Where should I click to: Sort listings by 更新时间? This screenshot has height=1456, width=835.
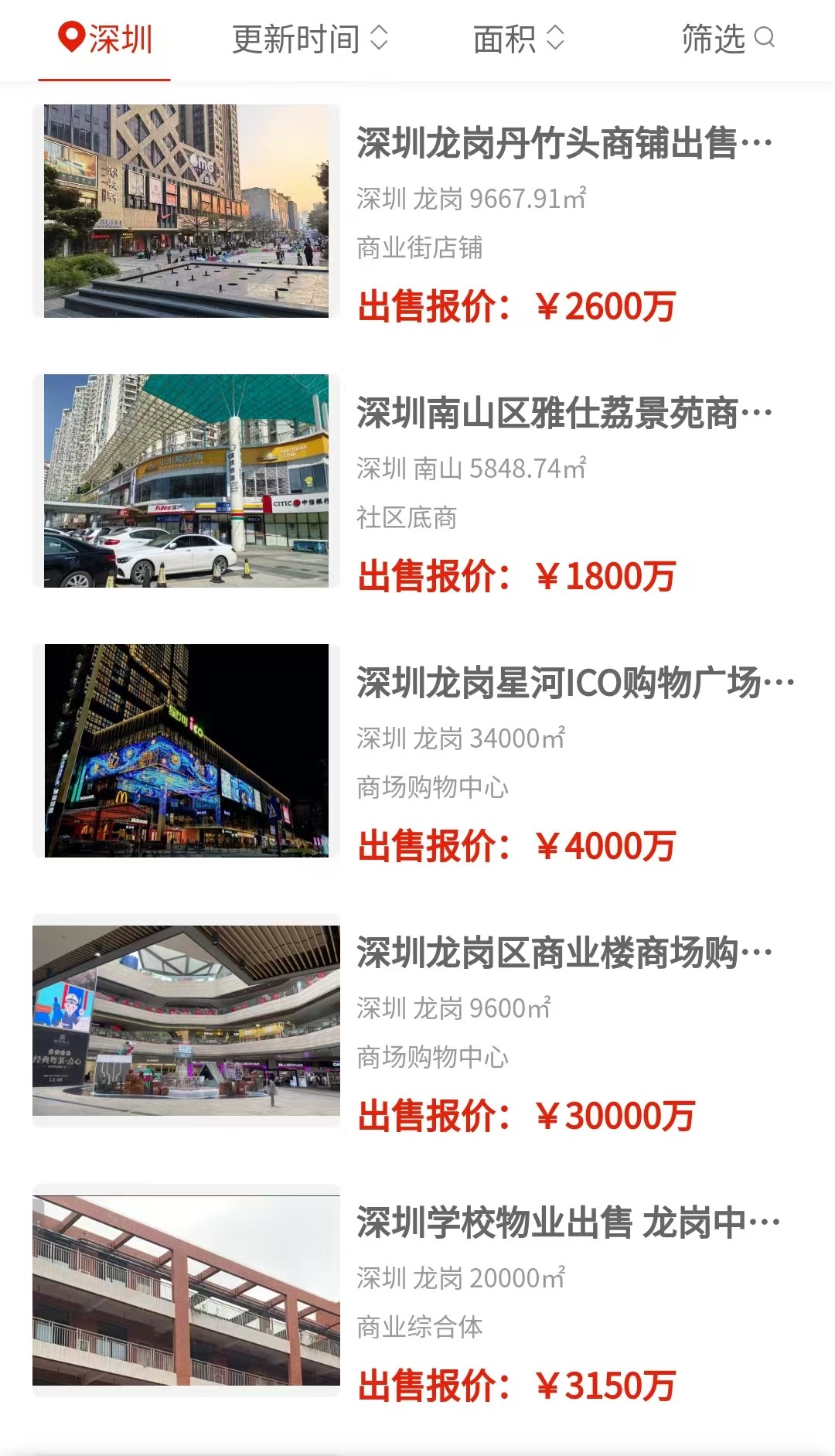pos(310,39)
